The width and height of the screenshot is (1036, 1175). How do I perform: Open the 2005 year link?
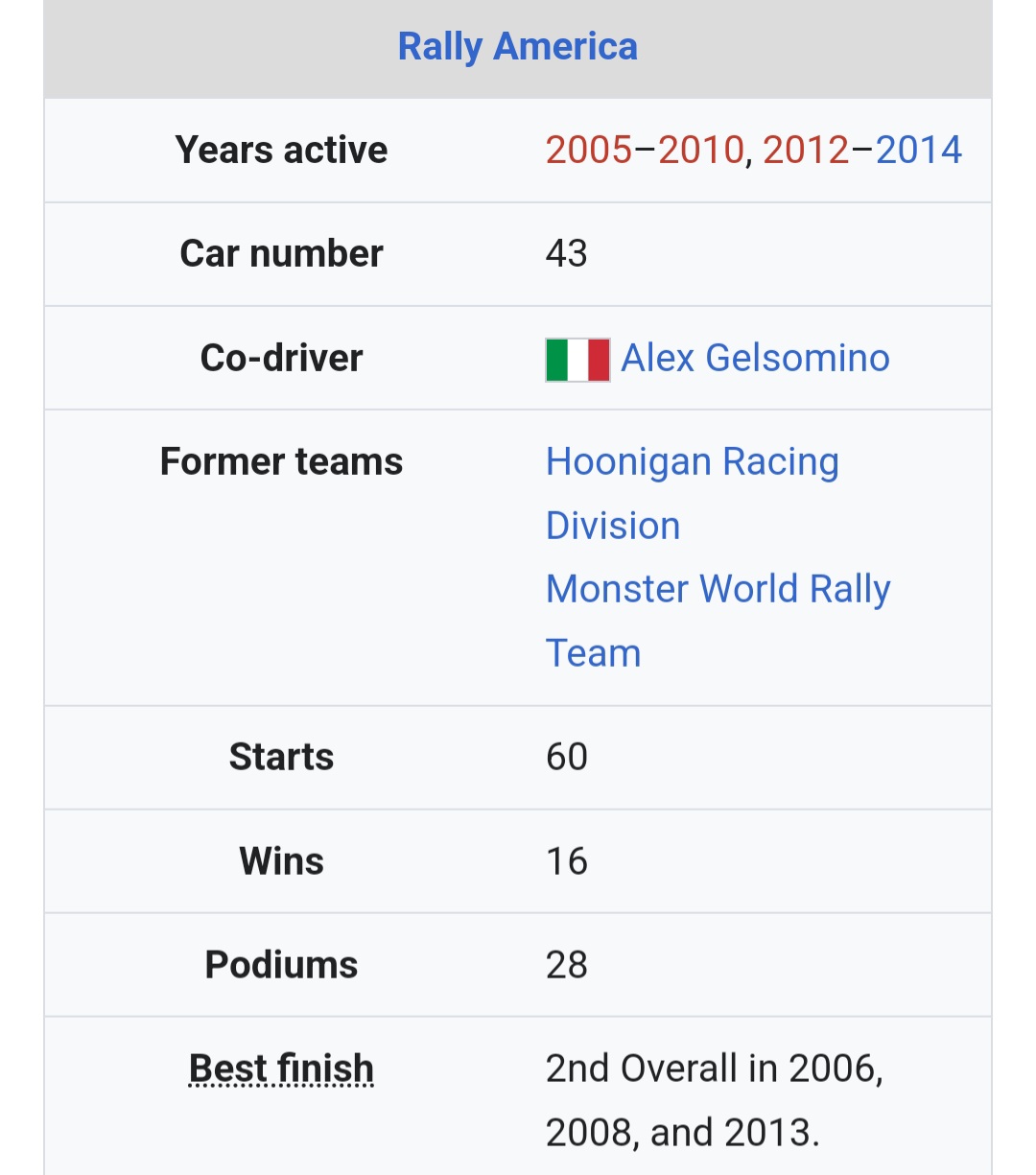[x=588, y=151]
